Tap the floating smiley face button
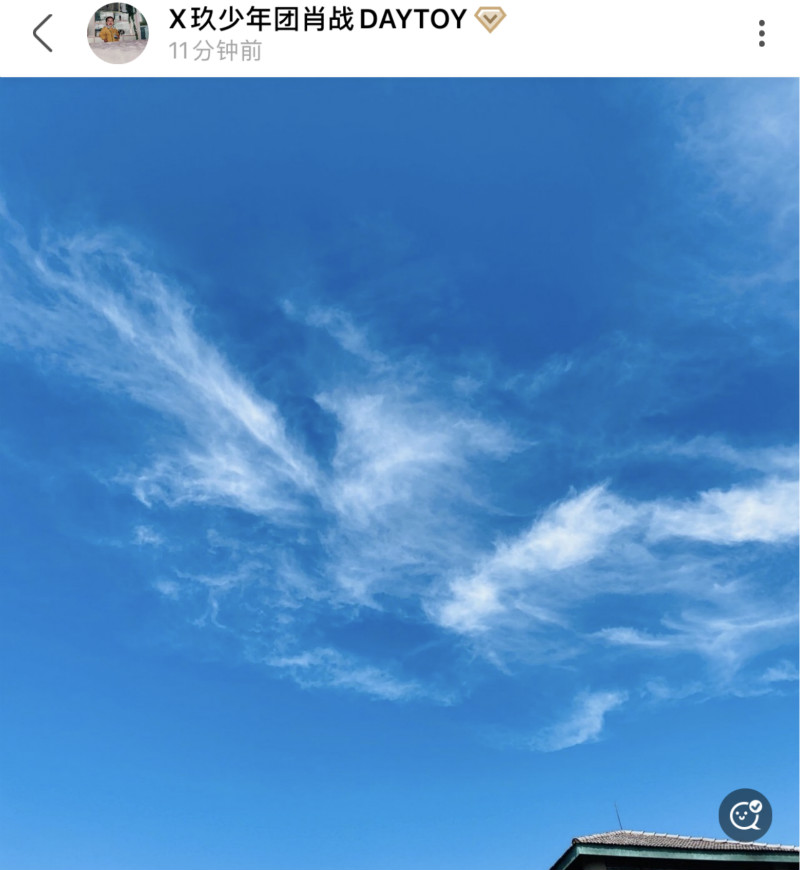The image size is (800, 870). [x=745, y=815]
